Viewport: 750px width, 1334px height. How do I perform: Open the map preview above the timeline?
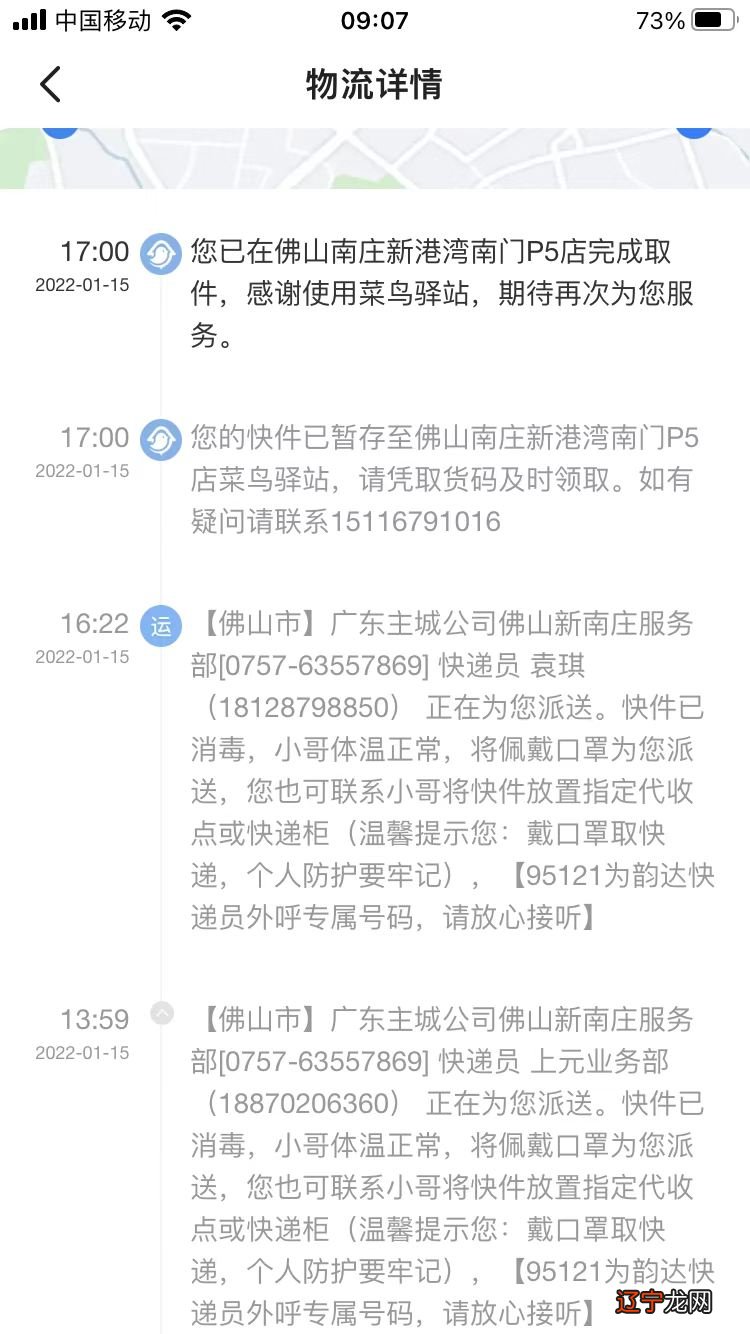375,155
